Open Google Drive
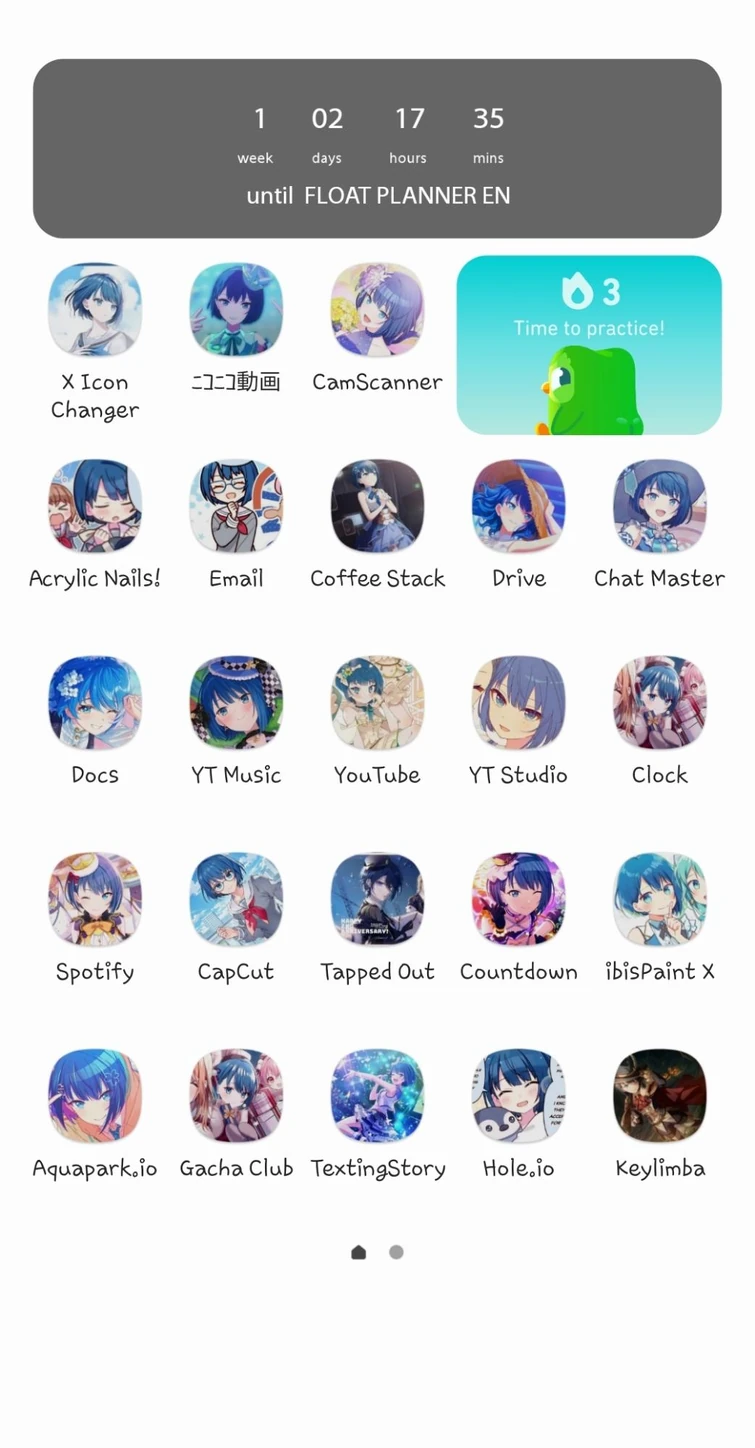 coord(518,505)
